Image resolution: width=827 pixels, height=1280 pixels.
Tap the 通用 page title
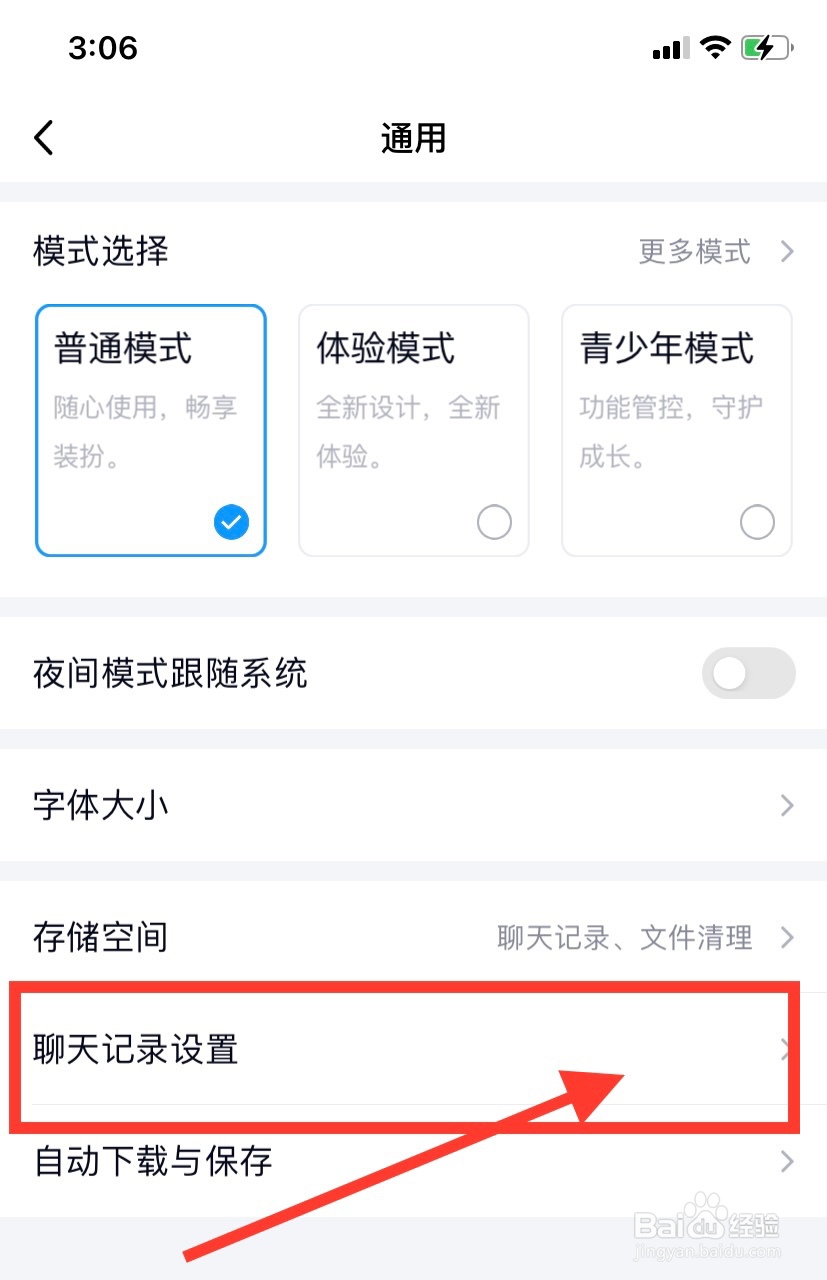point(413,138)
